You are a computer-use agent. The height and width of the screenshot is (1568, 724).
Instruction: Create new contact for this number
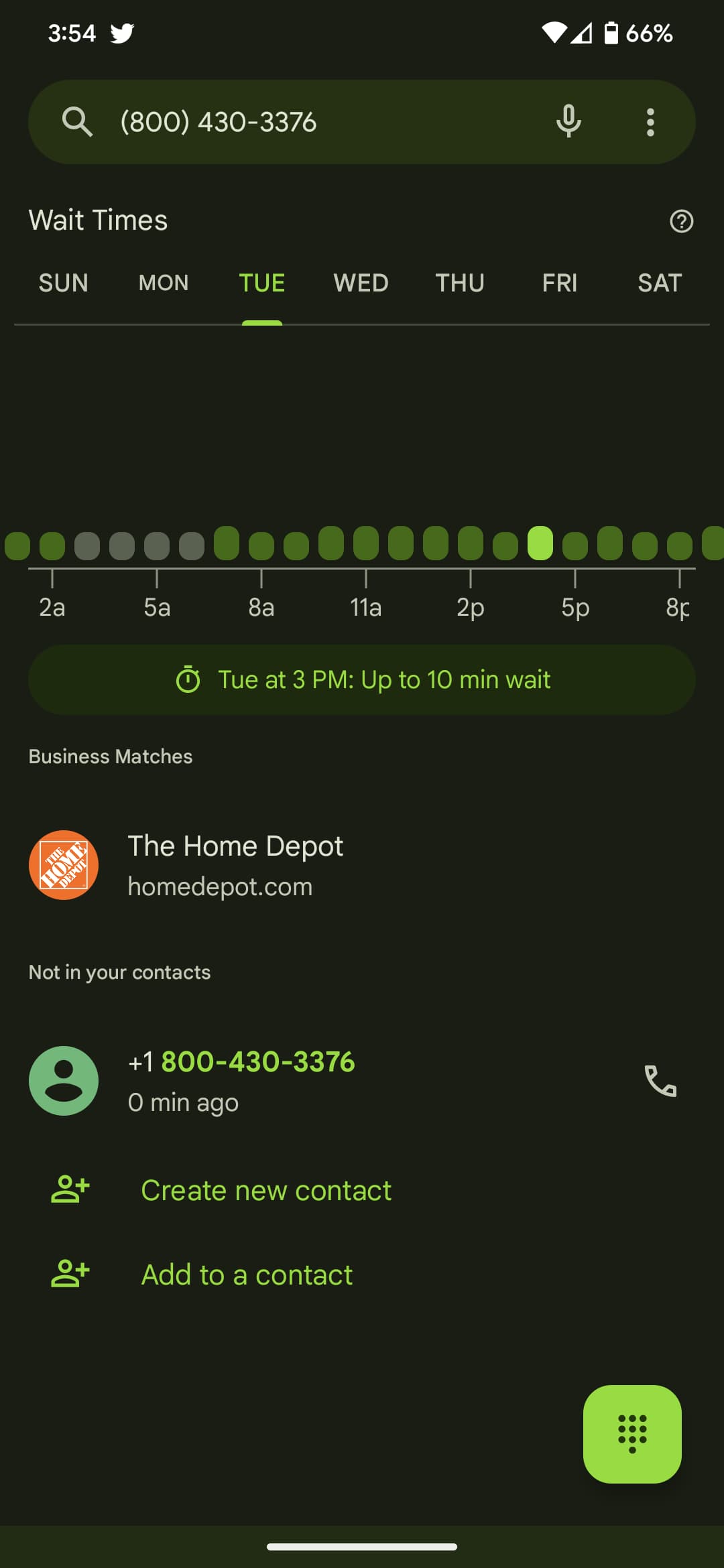point(265,1190)
